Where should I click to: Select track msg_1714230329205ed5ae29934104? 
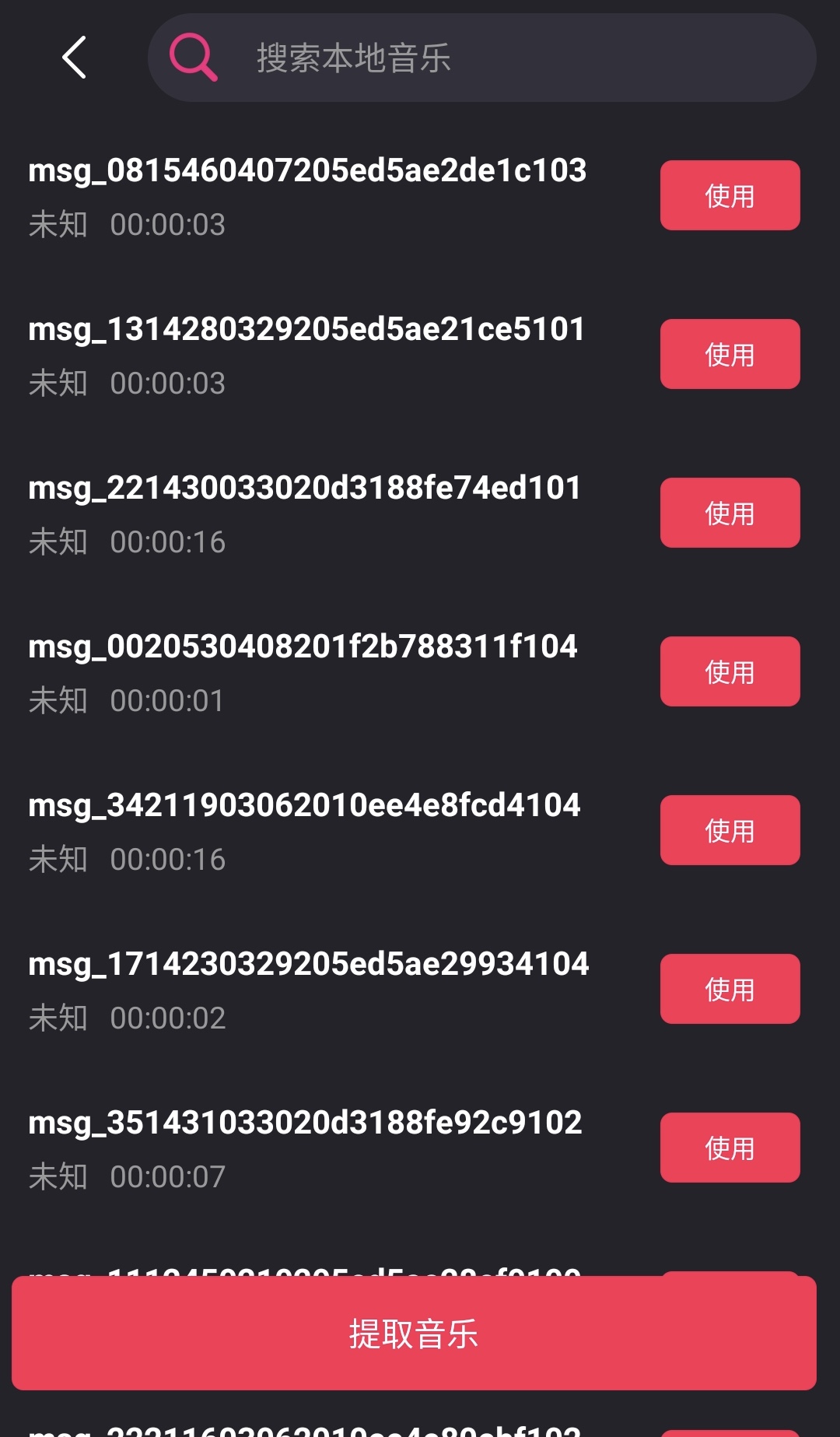[x=307, y=964]
